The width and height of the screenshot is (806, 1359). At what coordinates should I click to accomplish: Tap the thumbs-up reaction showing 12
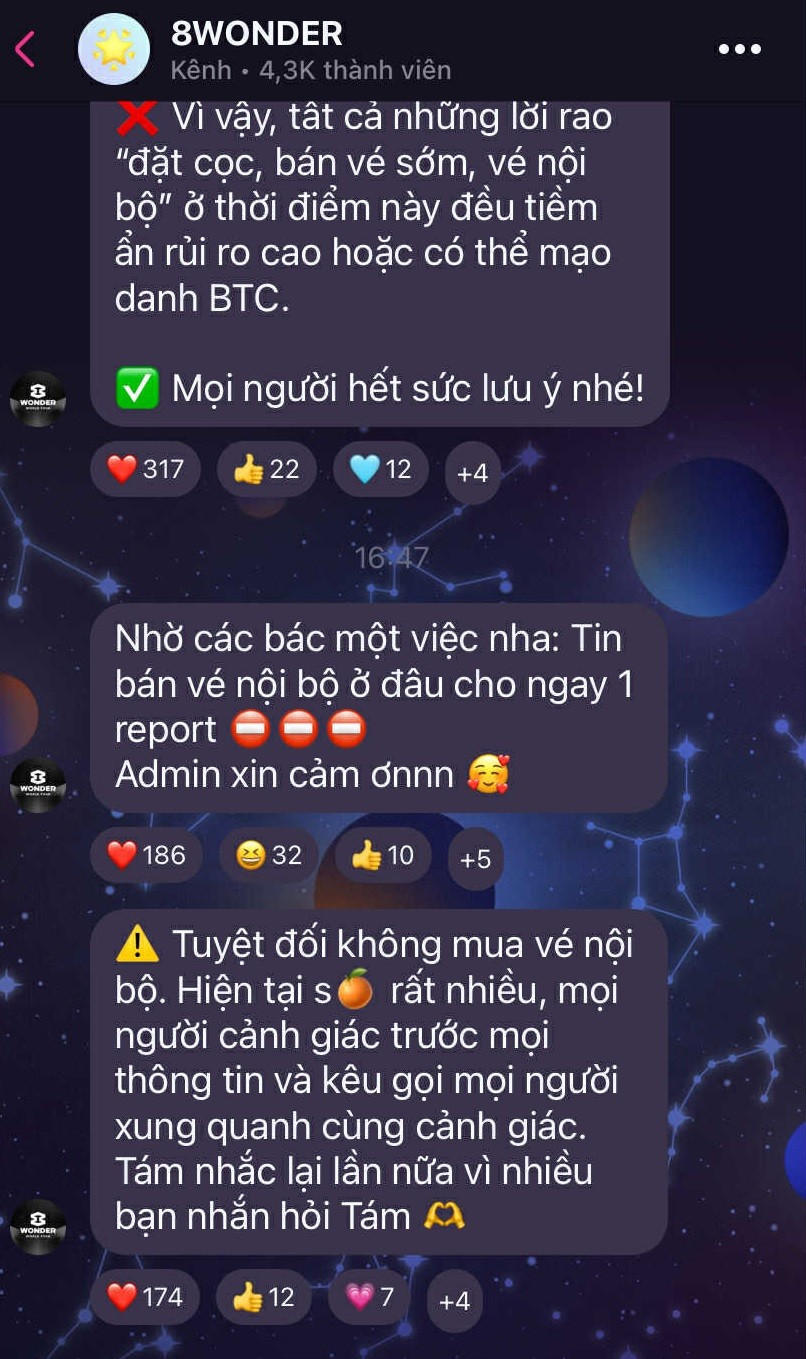pyautogui.click(x=263, y=1297)
